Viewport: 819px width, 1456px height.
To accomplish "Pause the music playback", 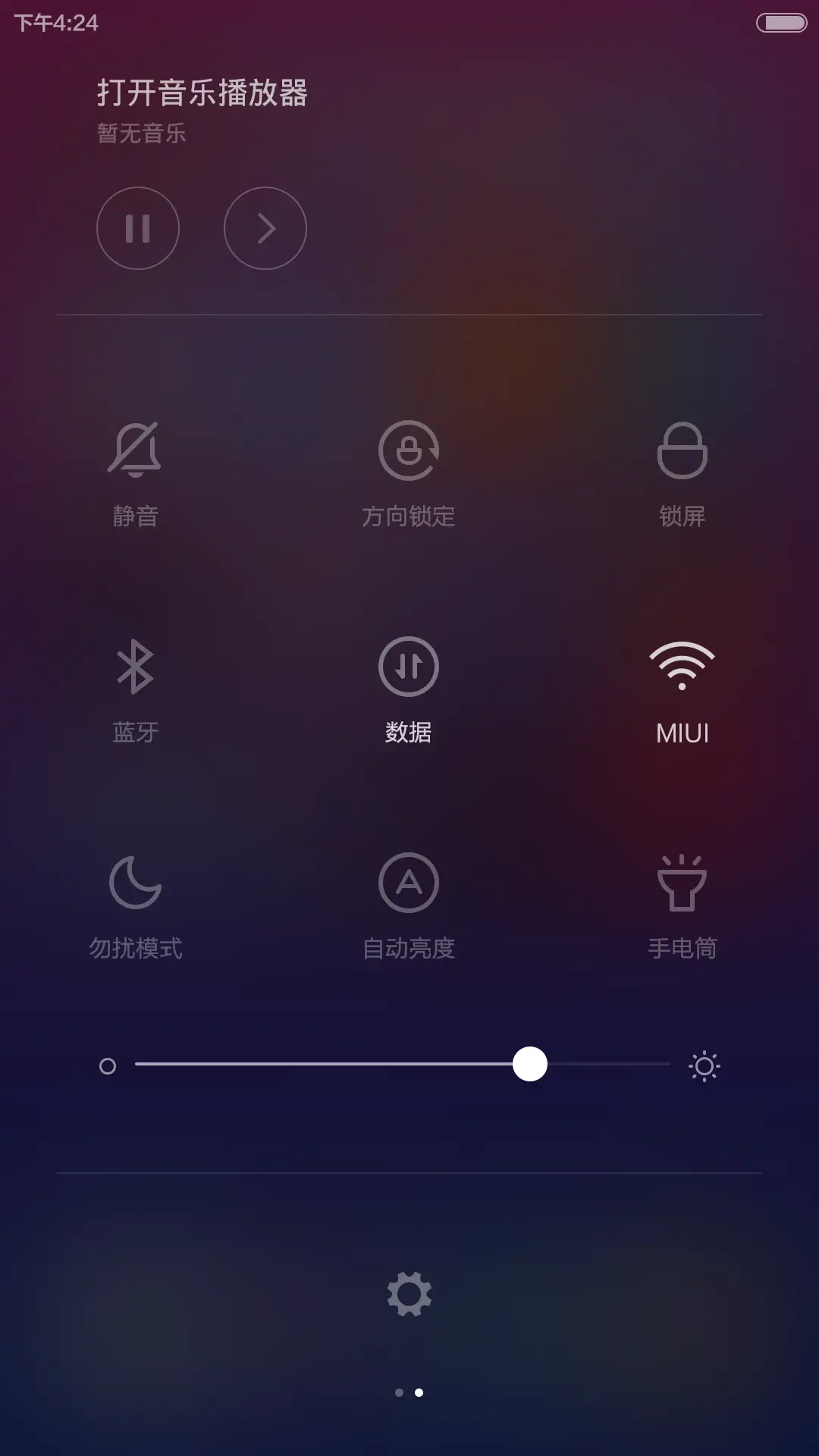I will (x=138, y=228).
